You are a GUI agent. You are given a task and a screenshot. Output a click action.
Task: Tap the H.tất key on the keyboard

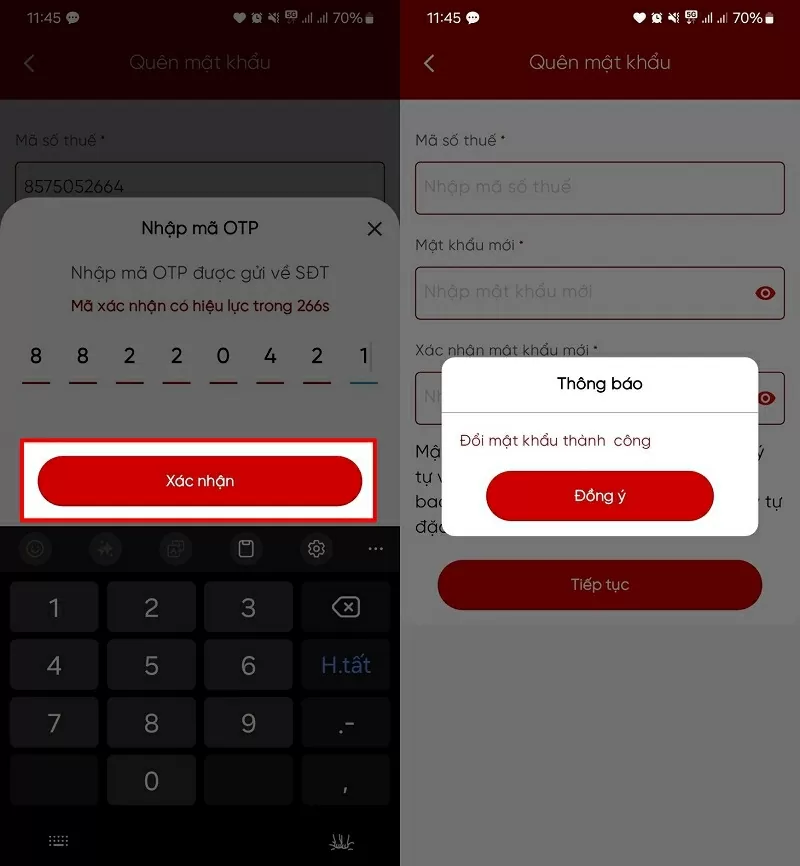[x=346, y=665]
